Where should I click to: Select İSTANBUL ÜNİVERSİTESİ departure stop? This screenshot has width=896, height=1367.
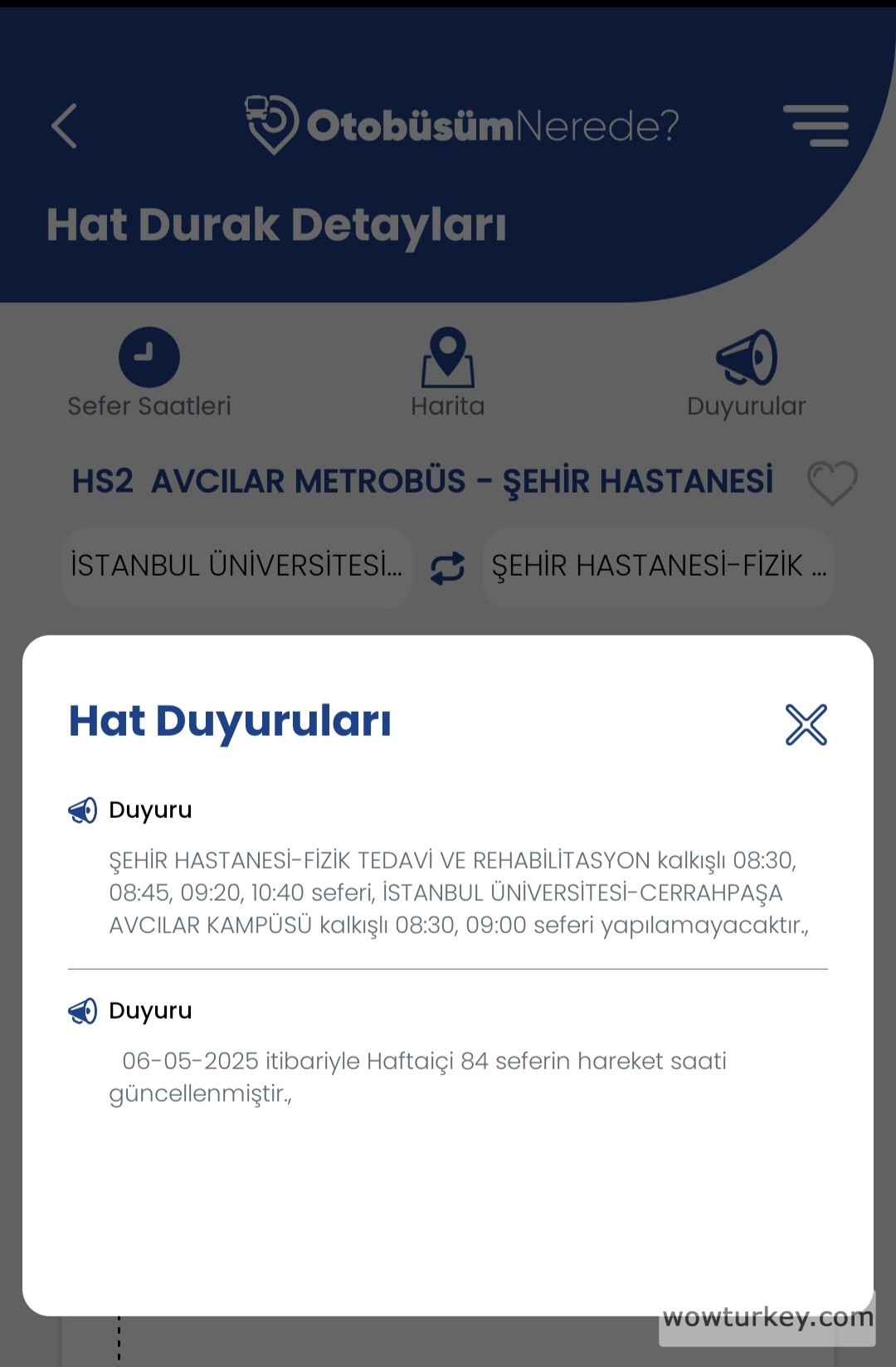236,567
